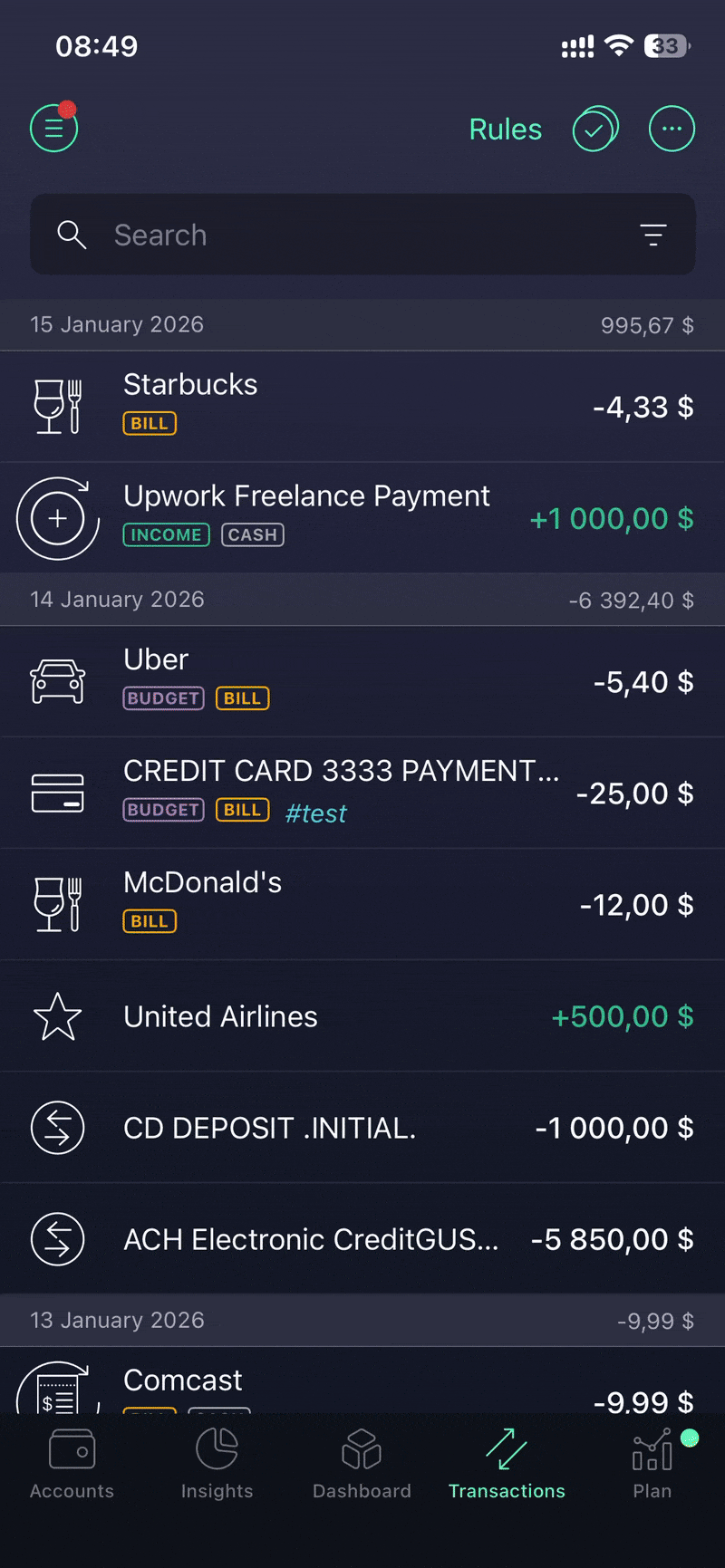
Task: Open the CD DEPOSIT .INITIAL. transaction
Action: [x=362, y=1128]
